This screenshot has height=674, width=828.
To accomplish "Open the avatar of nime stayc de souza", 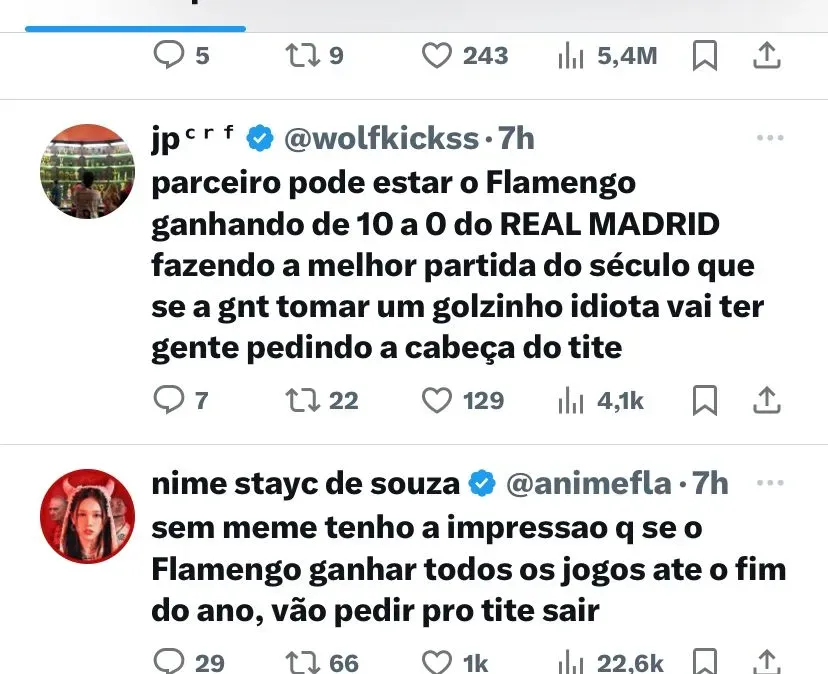I will click(85, 516).
